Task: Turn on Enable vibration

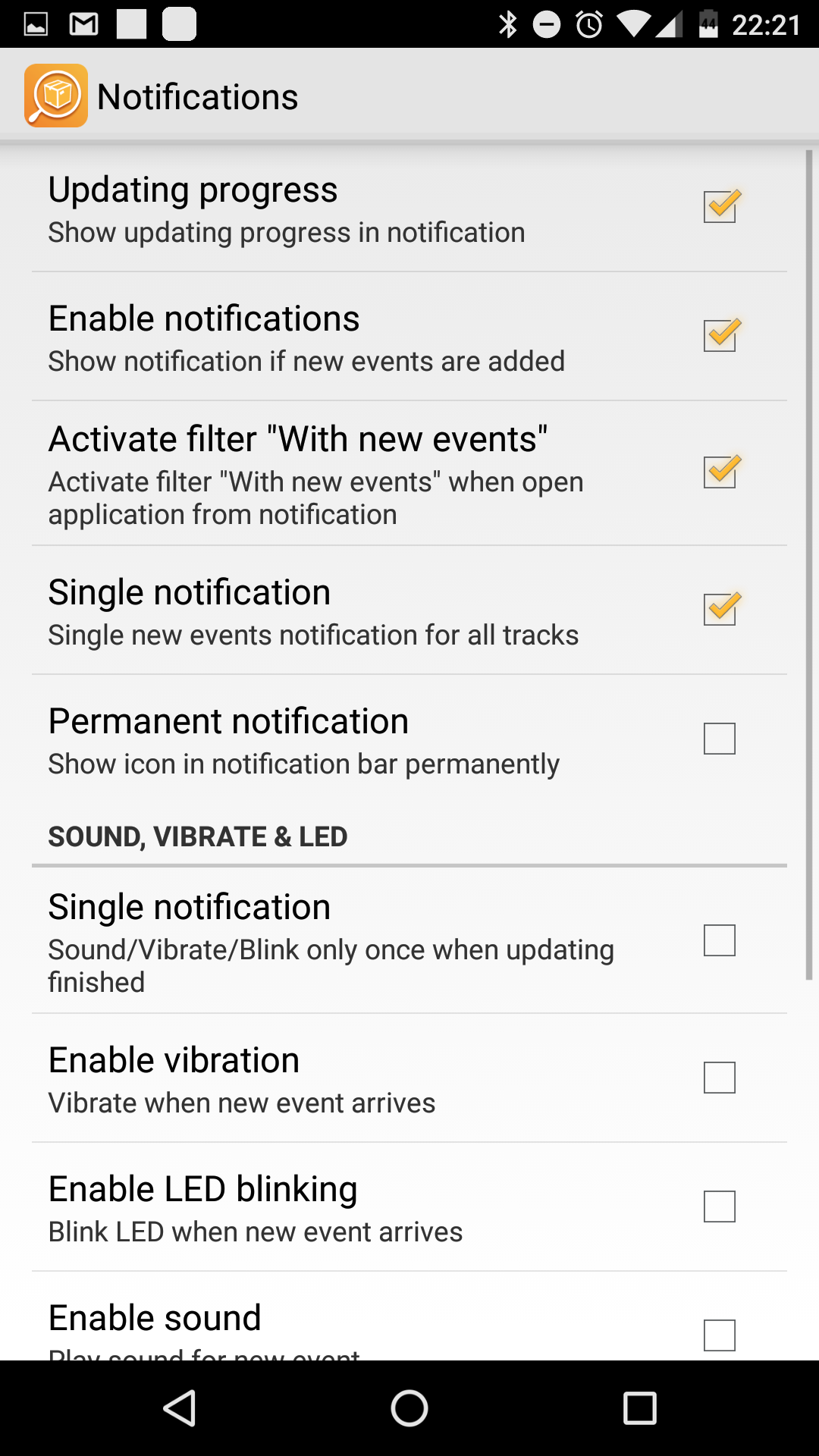Action: tap(720, 1077)
